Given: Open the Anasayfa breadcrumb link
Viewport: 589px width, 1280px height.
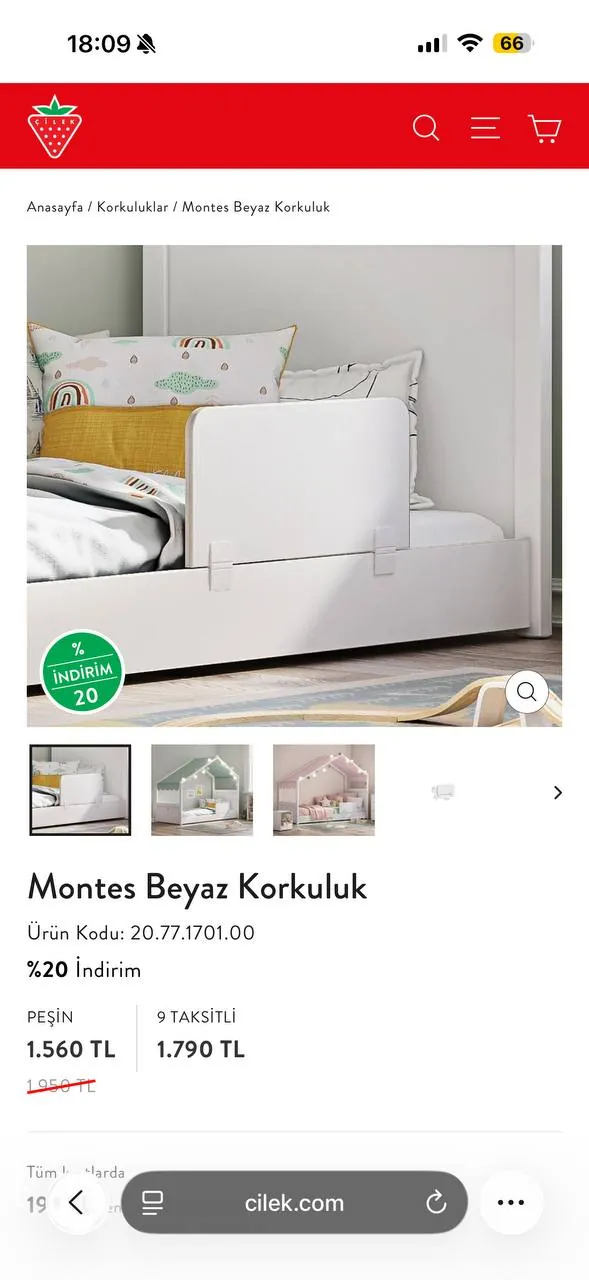Looking at the screenshot, I should tap(55, 207).
